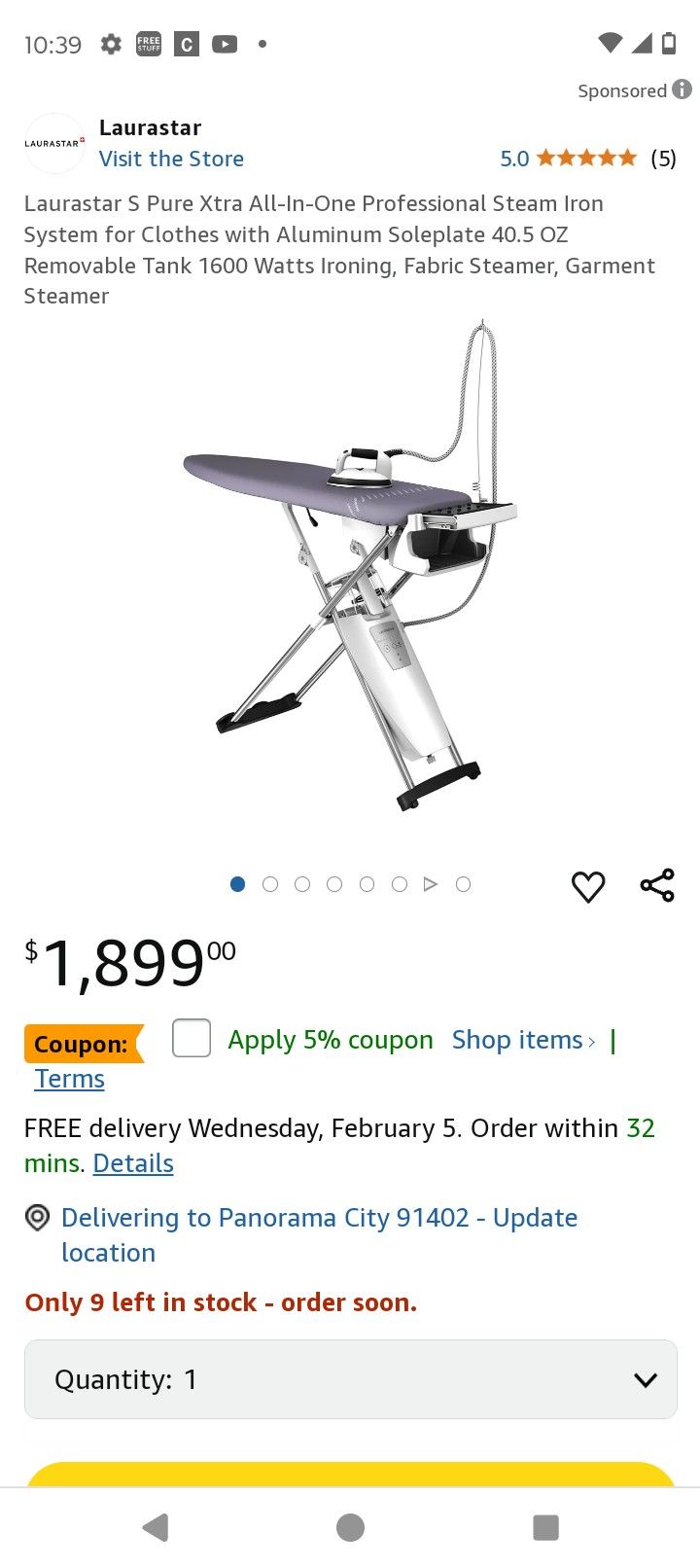Check the Apply 5% coupon box
Screen dimensions: 700x1568
[192, 1038]
